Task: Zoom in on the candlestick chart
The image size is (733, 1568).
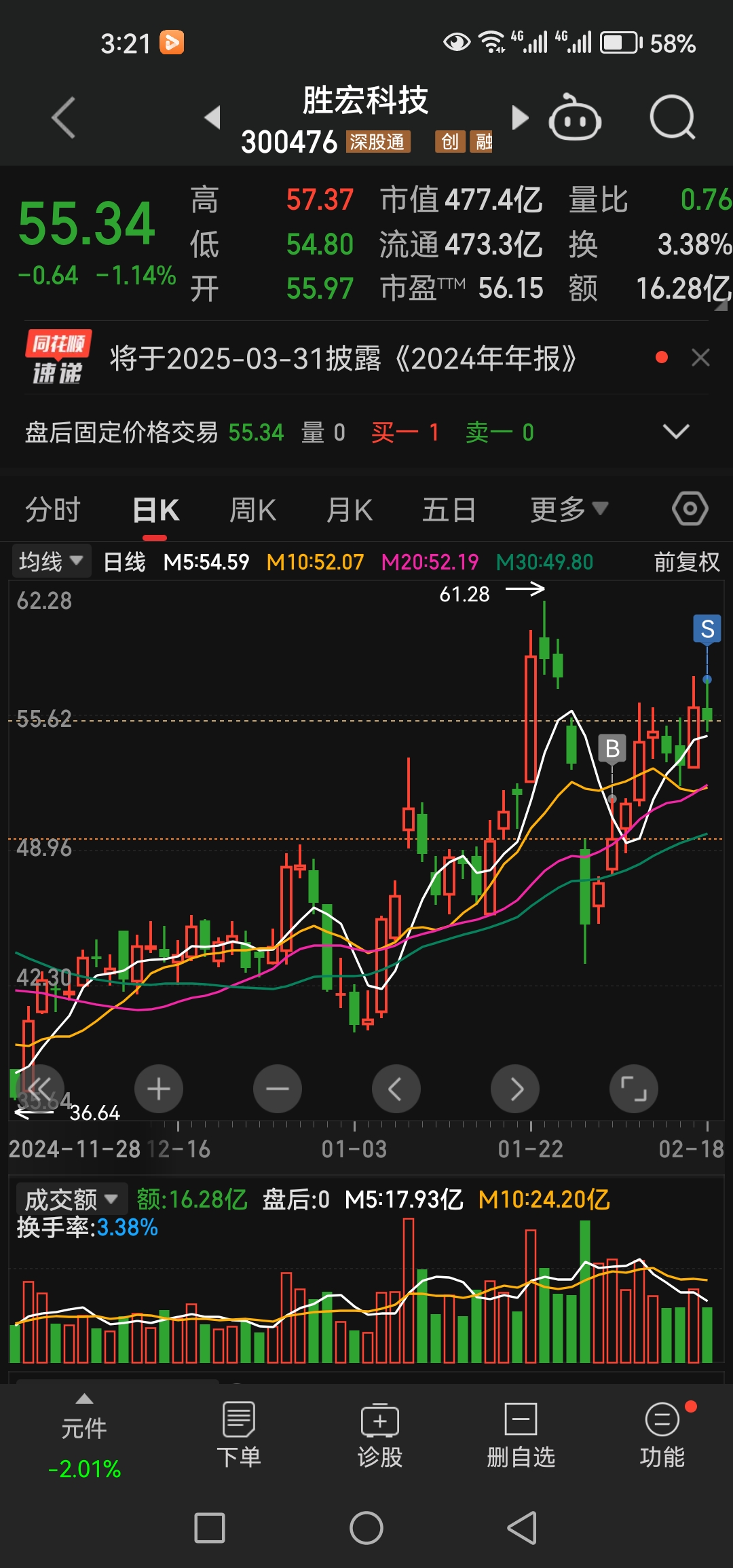Action: coord(158,1089)
